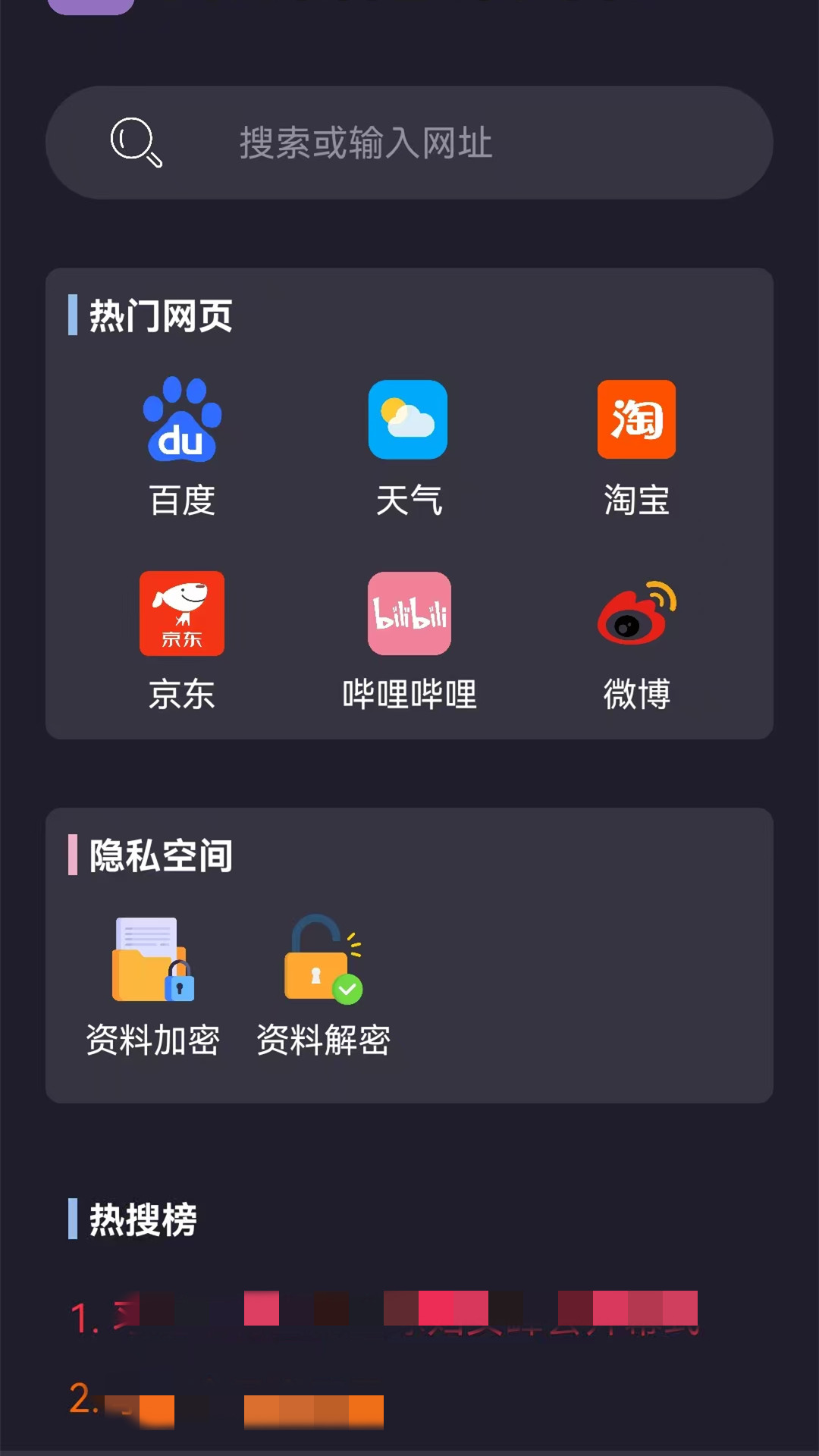Select the 百度 text label
This screenshot has height=1456, width=819.
click(182, 500)
